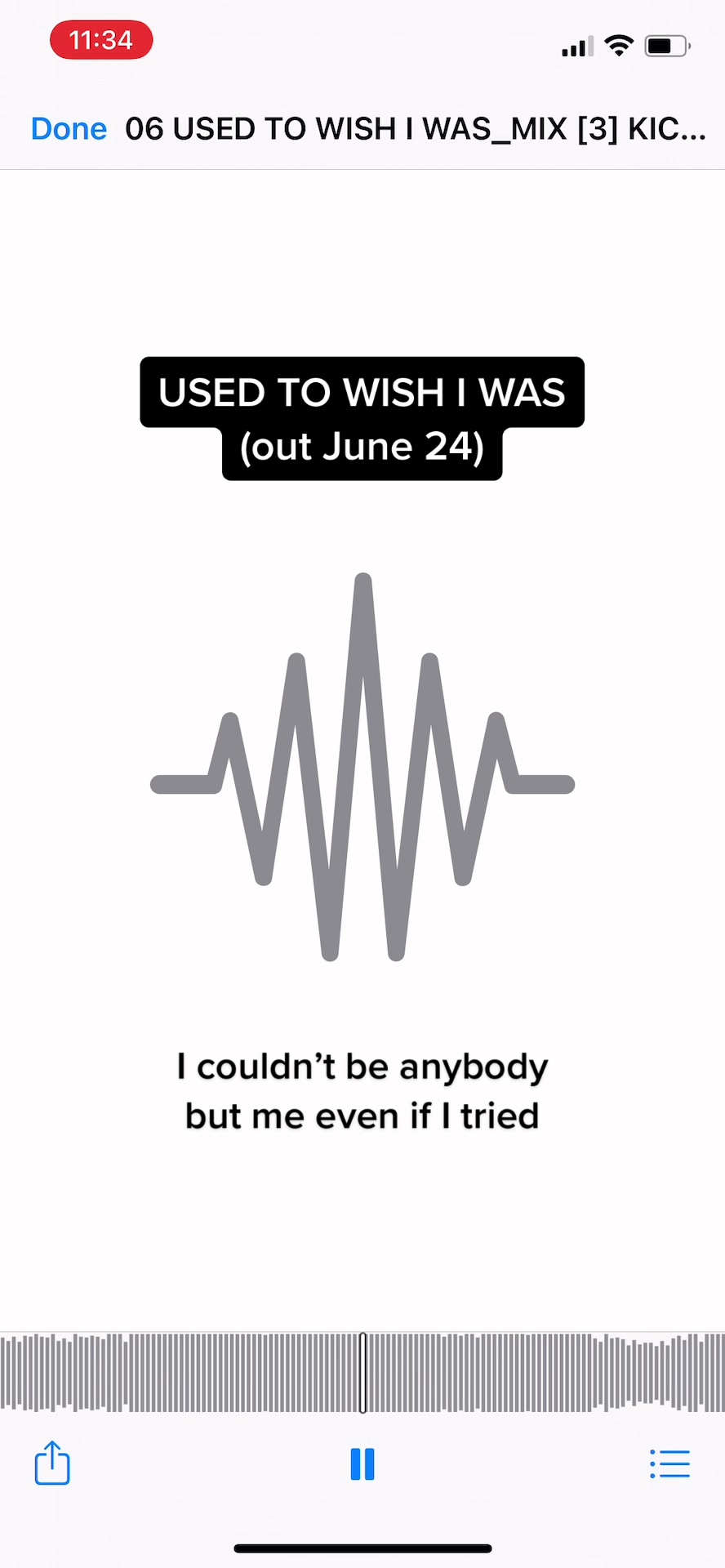This screenshot has height=1568, width=725.
Task: Share the audio file
Action: [x=52, y=1462]
